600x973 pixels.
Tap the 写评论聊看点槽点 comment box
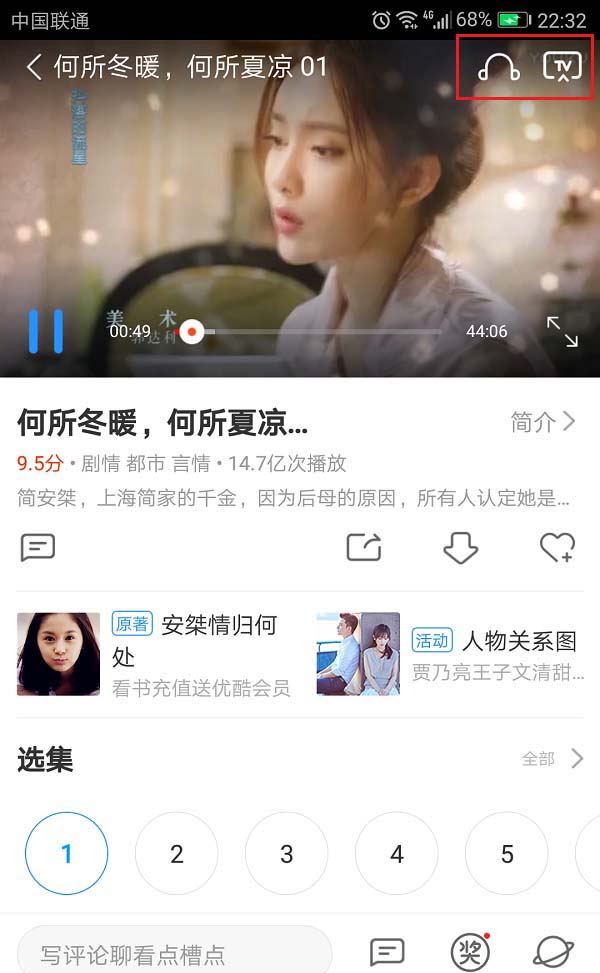tap(175, 953)
